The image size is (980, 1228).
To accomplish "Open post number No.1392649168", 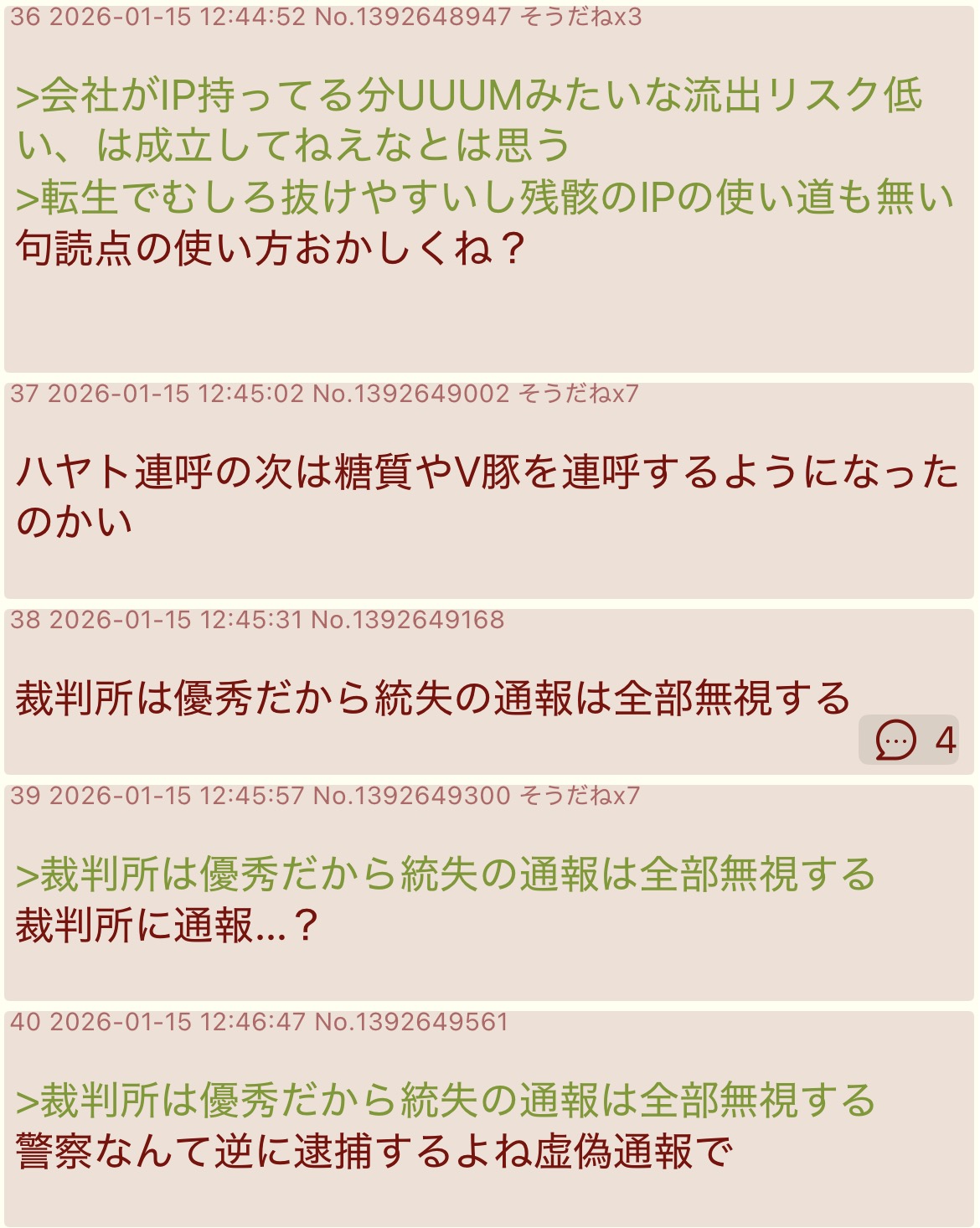I will point(408,620).
